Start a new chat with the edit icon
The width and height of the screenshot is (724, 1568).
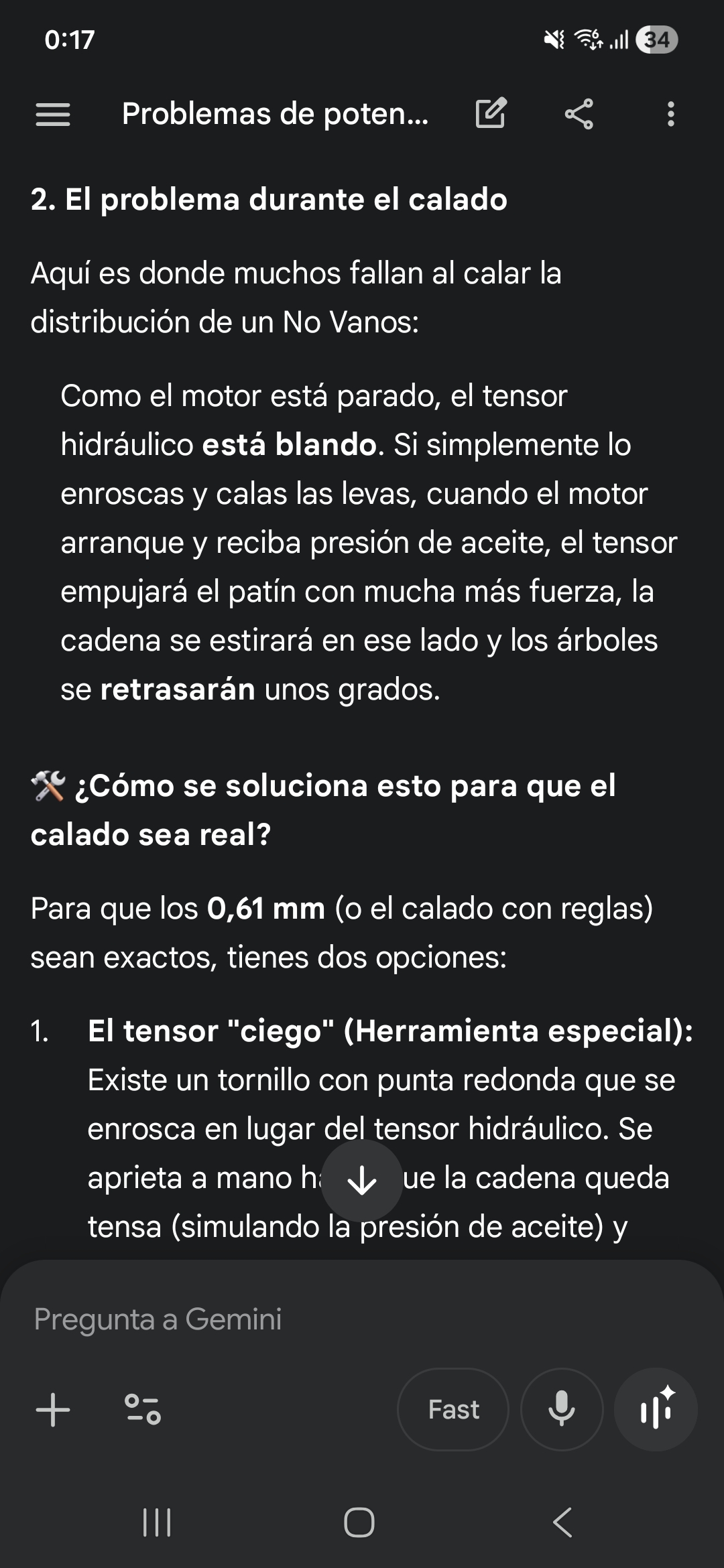pos(491,113)
